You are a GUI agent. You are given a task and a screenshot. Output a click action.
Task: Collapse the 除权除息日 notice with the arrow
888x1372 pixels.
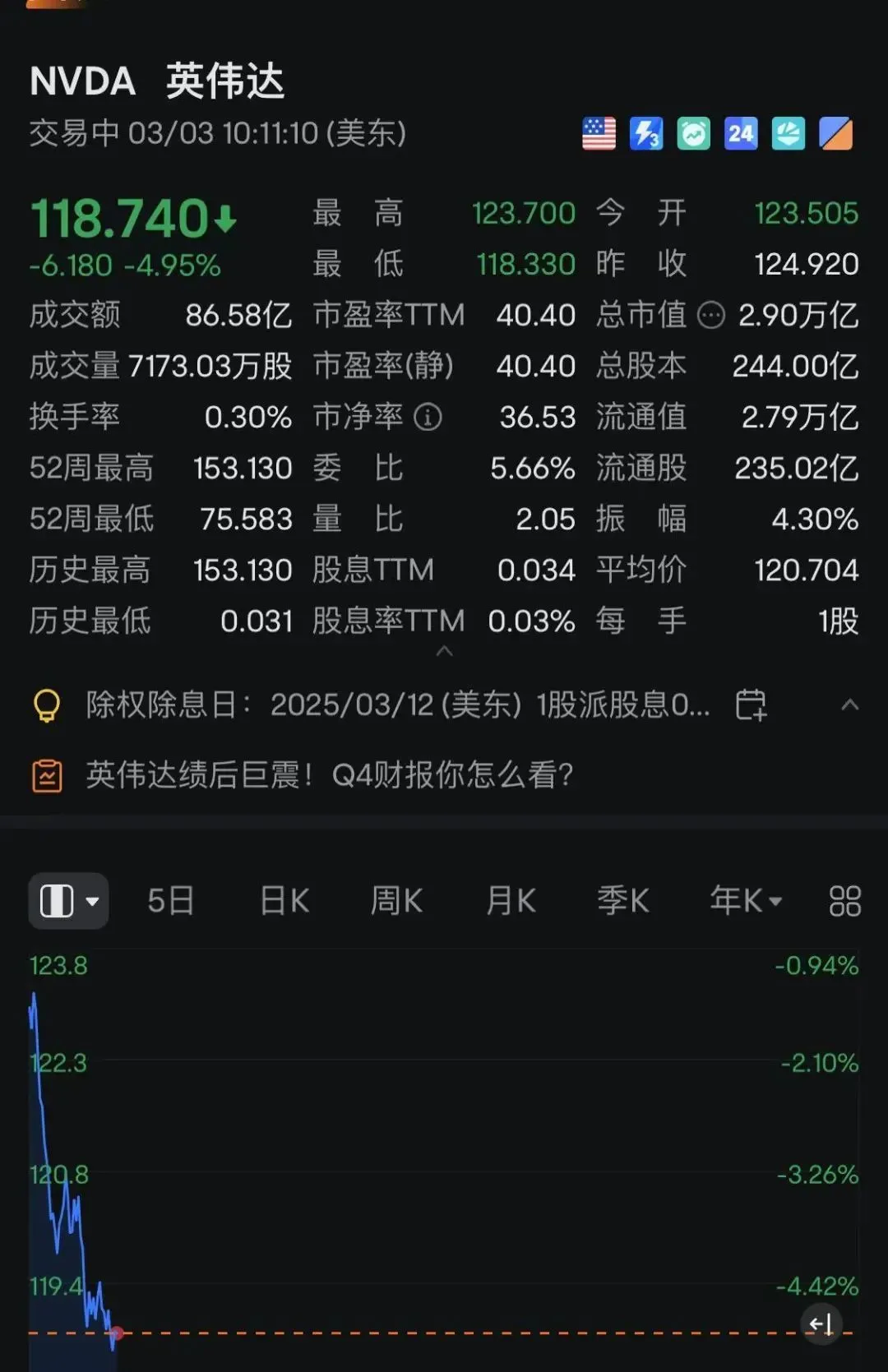tap(850, 705)
